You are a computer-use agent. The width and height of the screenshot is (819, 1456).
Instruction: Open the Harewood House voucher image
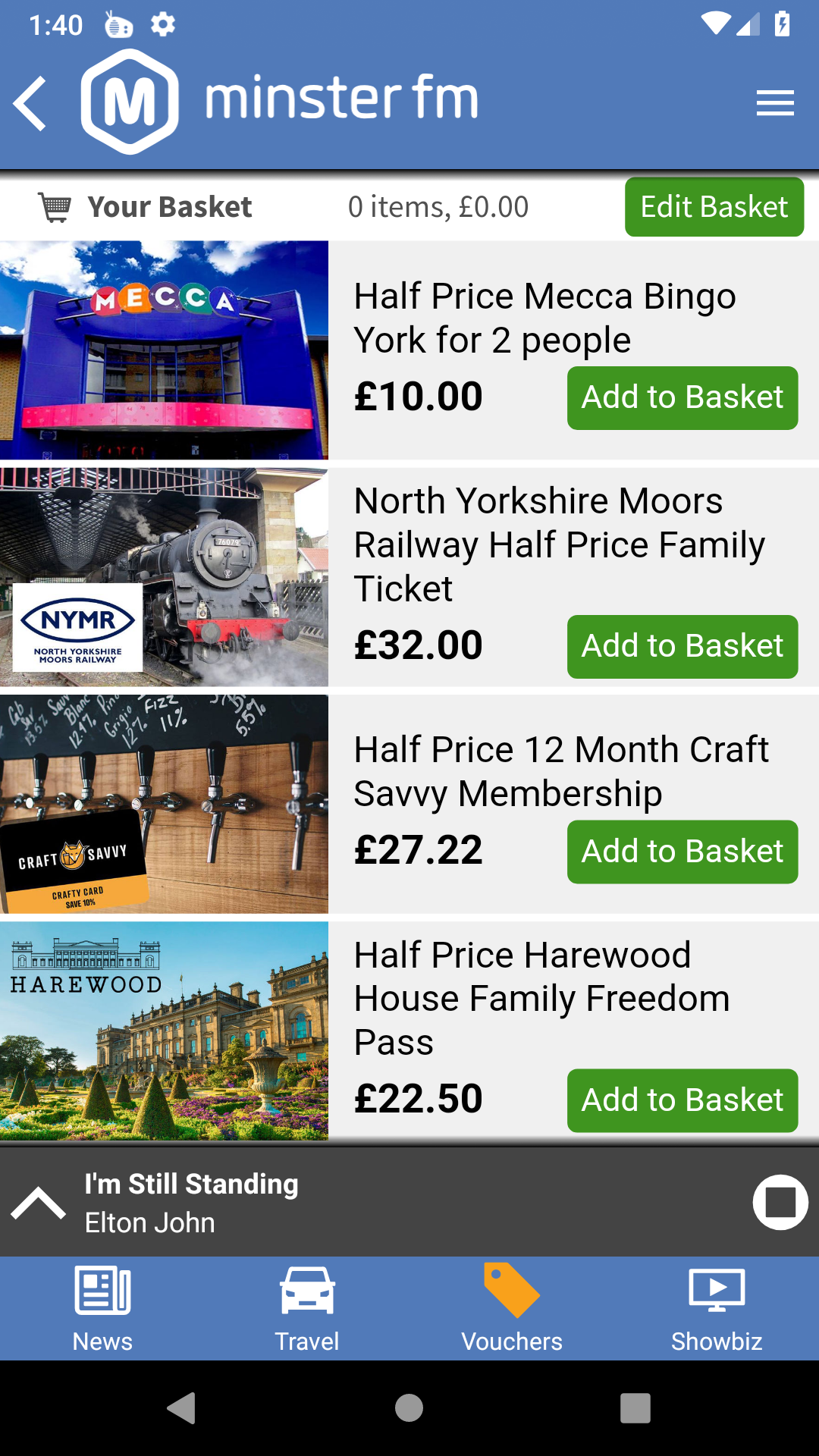164,1031
